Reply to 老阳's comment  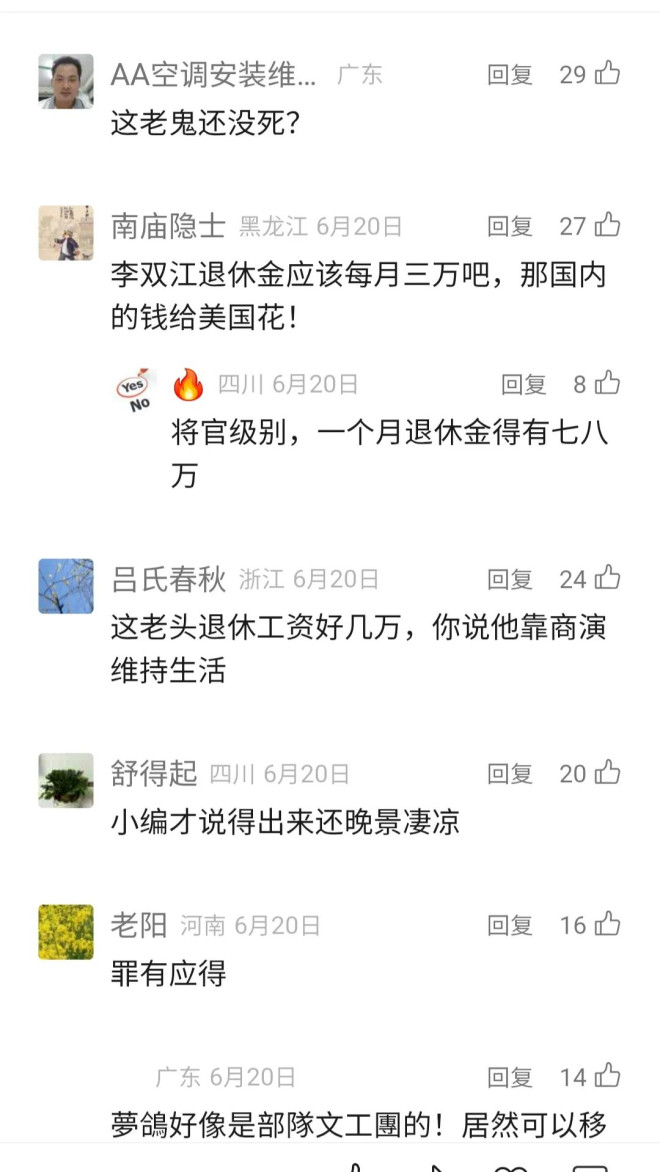coord(510,926)
